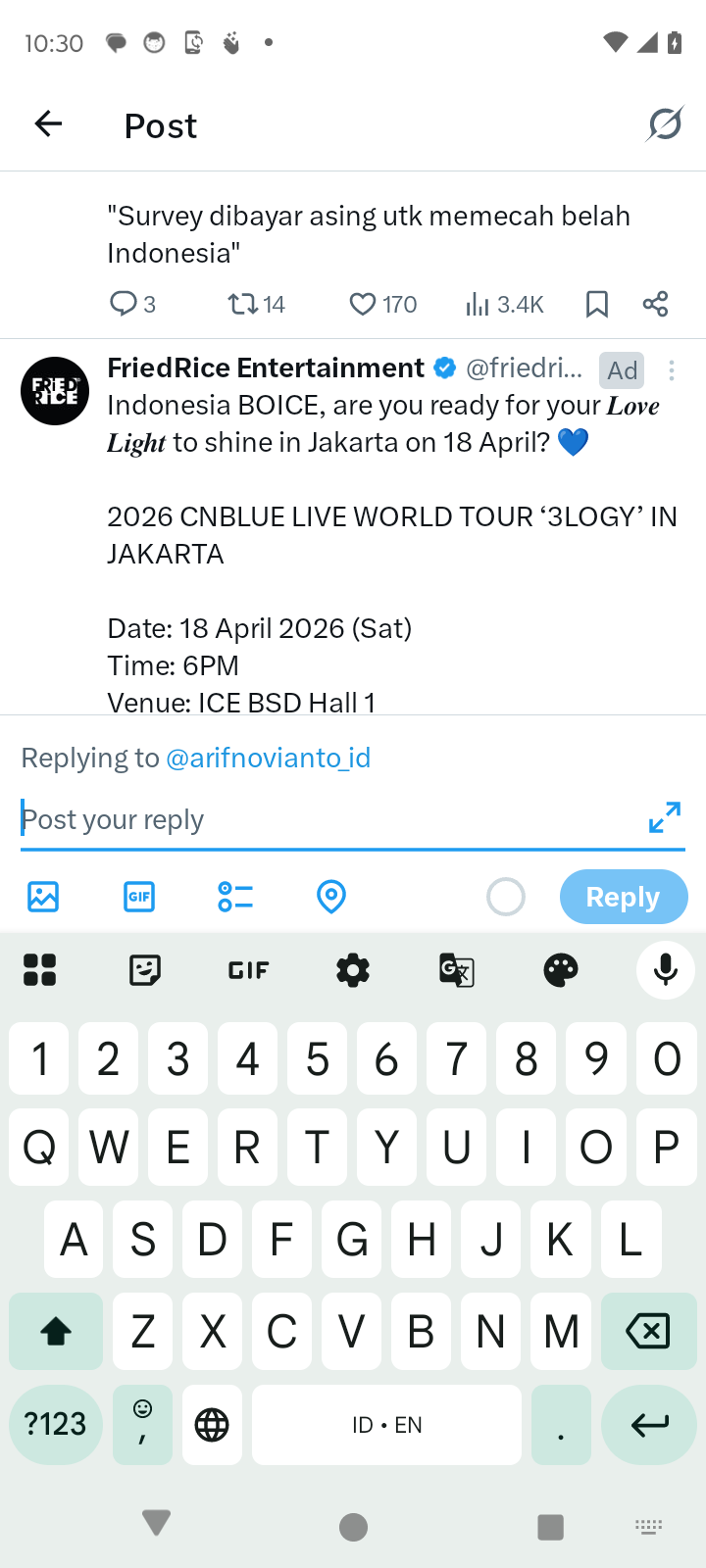Open overflow menu on FriedRice Entertainment ad
The image size is (706, 1568).
tap(672, 370)
